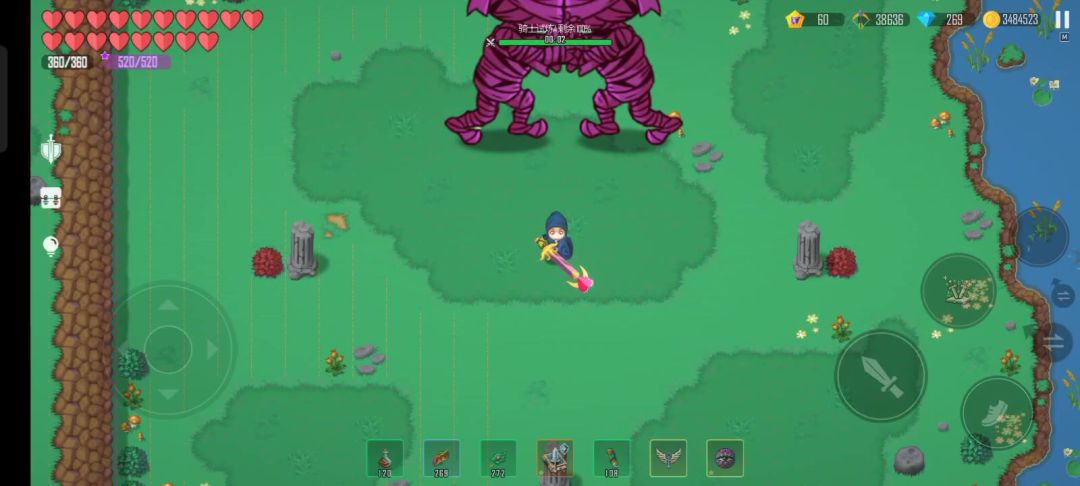Screen dimensions: 1080x486
Task: Tap the virtual joystick pad
Action: pos(169,349)
